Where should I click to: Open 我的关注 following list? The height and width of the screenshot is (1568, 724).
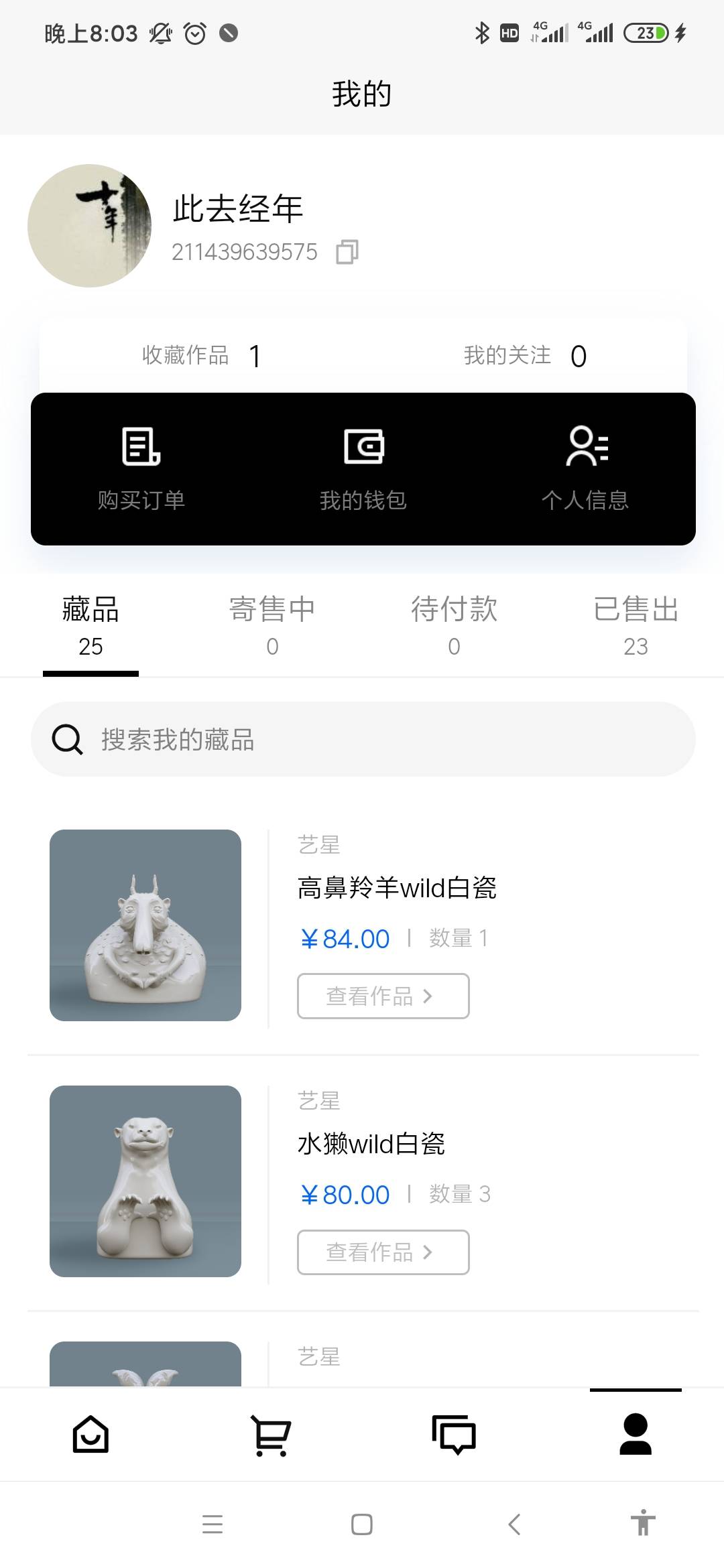coord(525,356)
